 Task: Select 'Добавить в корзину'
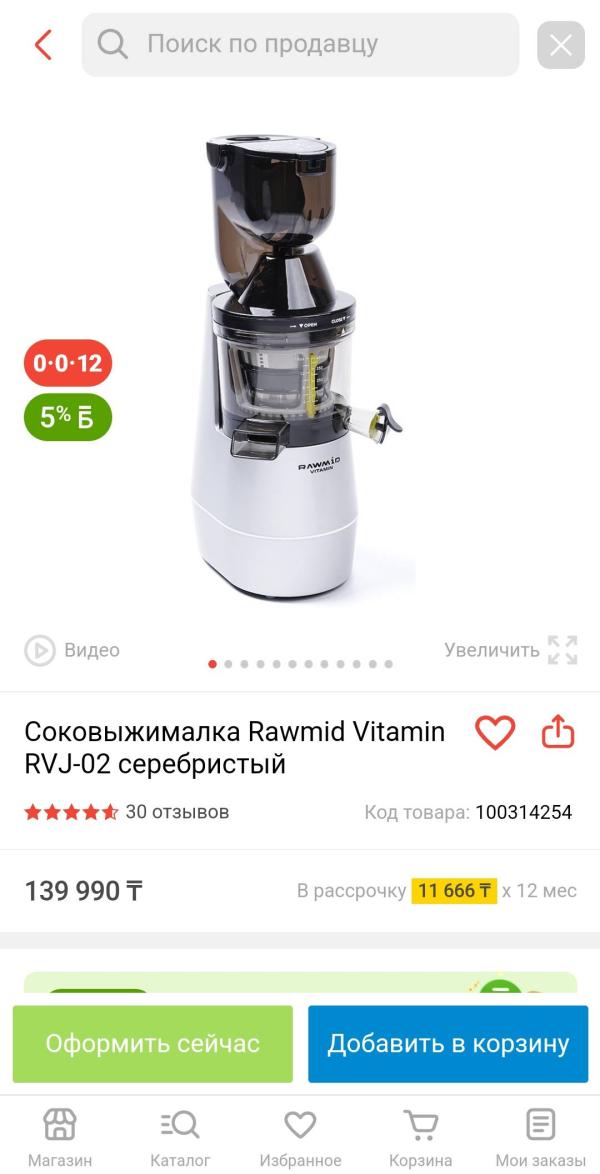[447, 1044]
